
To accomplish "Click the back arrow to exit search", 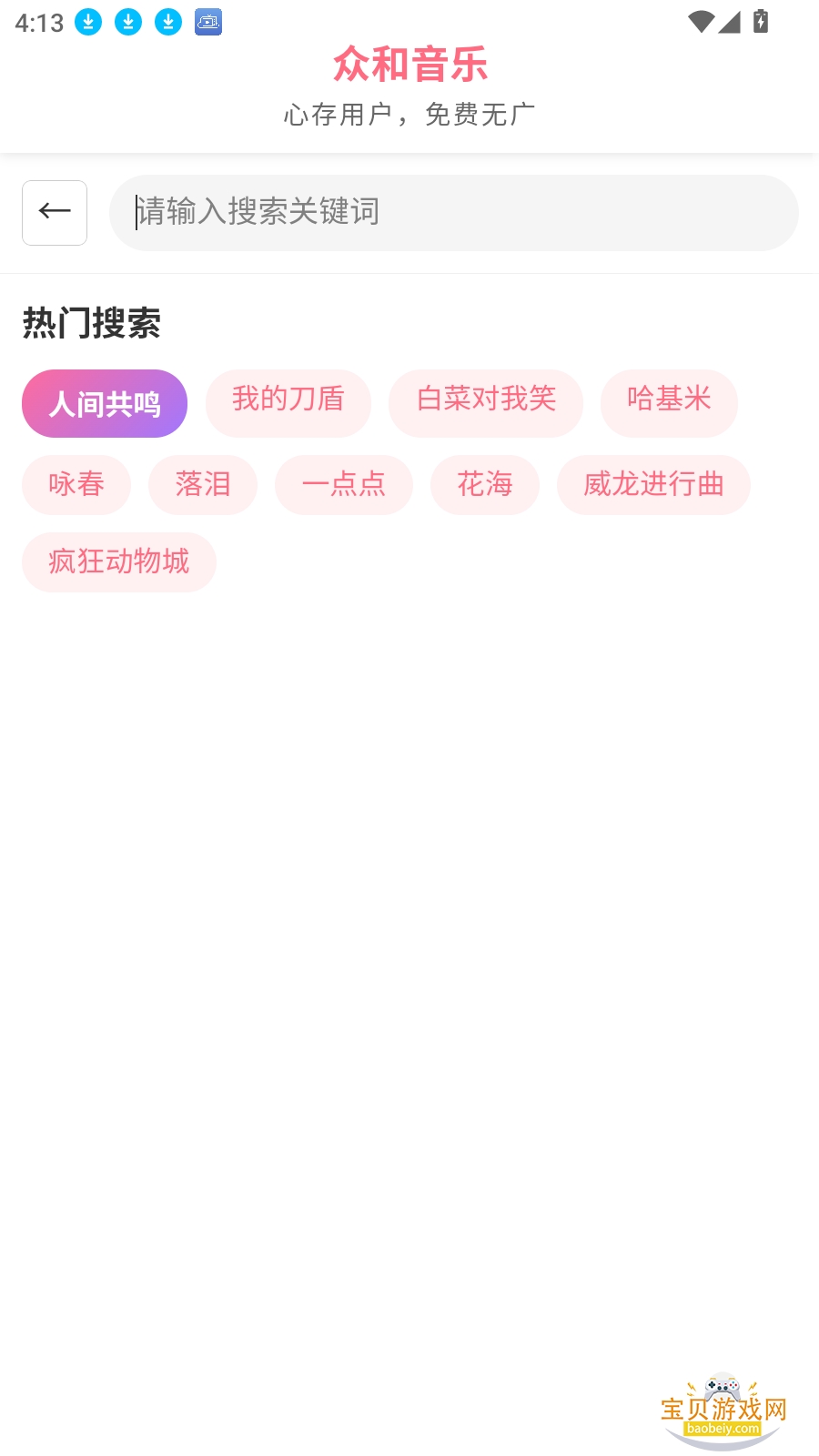I will [54, 212].
